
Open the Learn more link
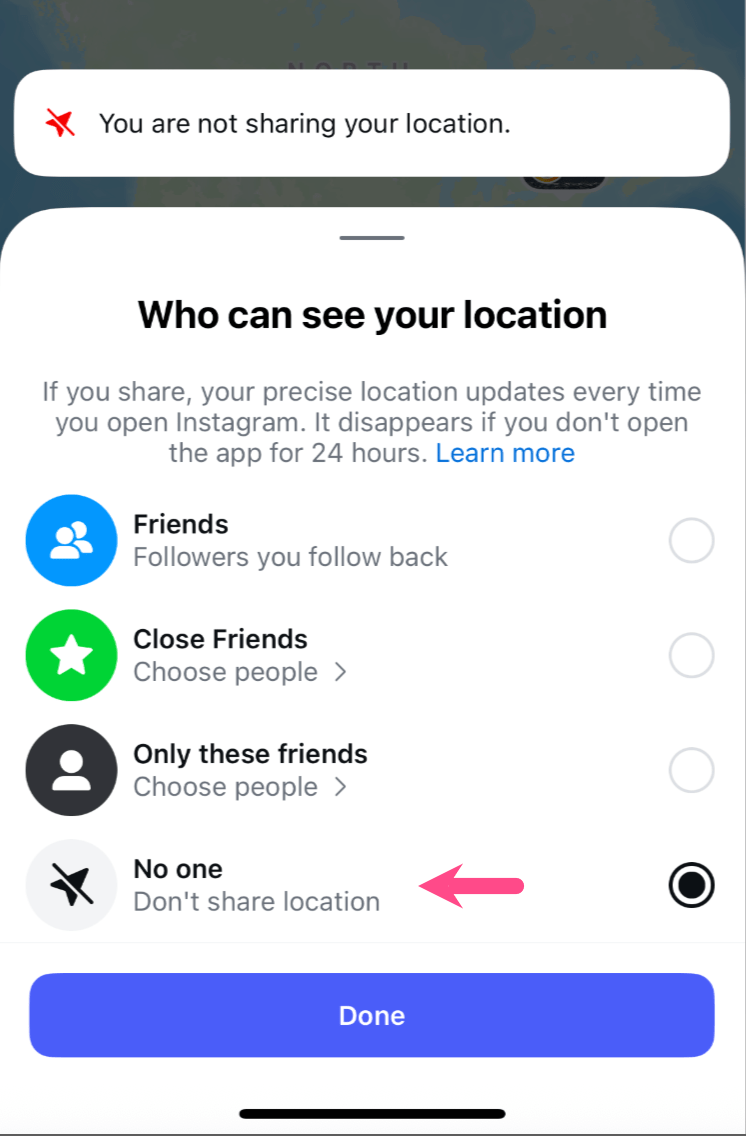tap(505, 453)
